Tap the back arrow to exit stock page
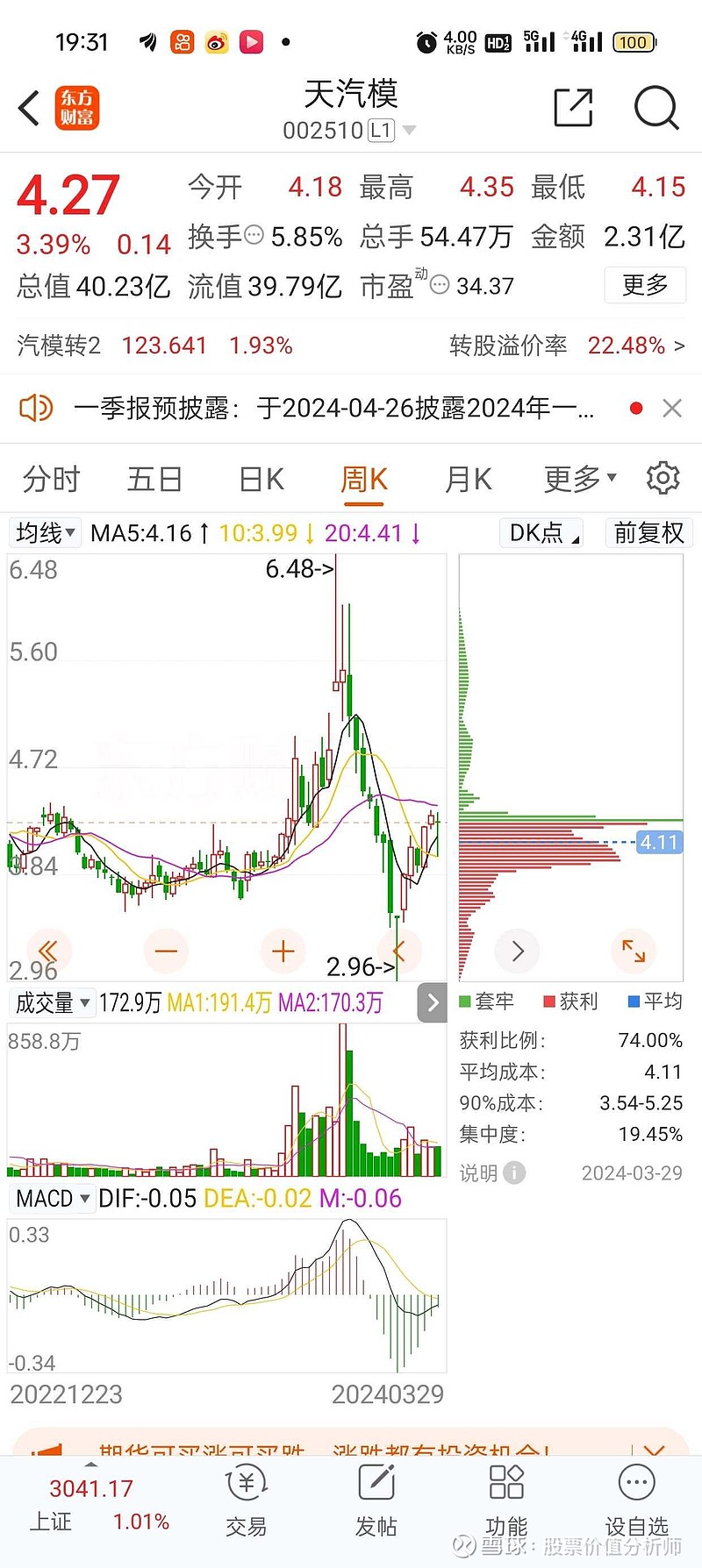This screenshot has width=702, height=1568. [27, 107]
